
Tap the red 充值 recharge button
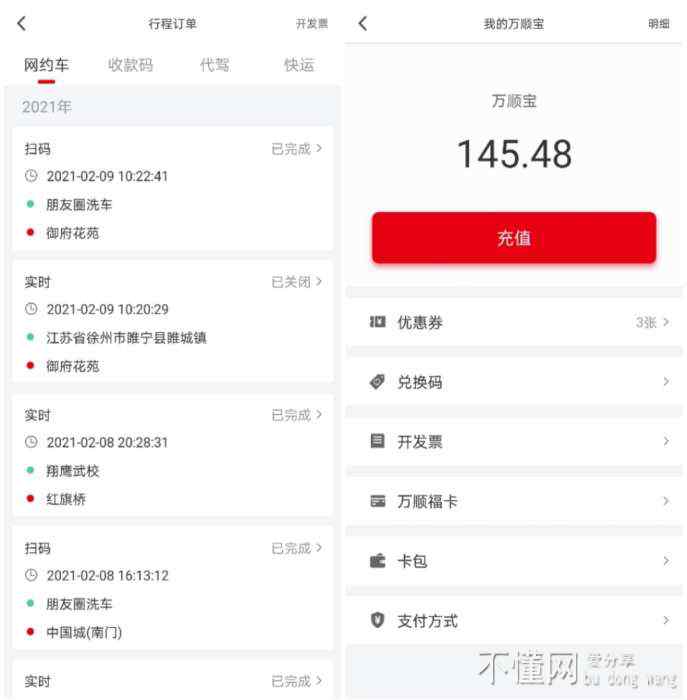[514, 238]
